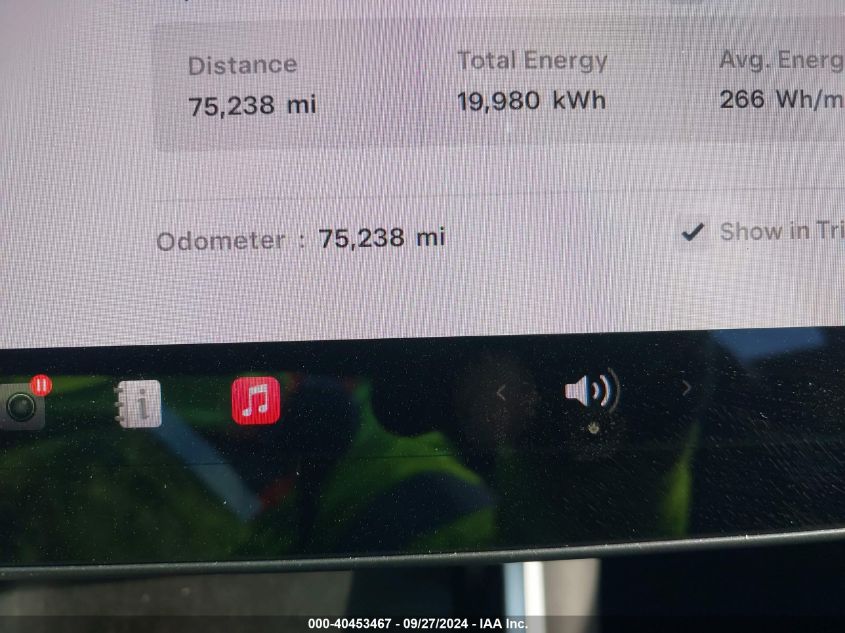Open the owner's manual icon
845x633 pixels.
pyautogui.click(x=139, y=404)
